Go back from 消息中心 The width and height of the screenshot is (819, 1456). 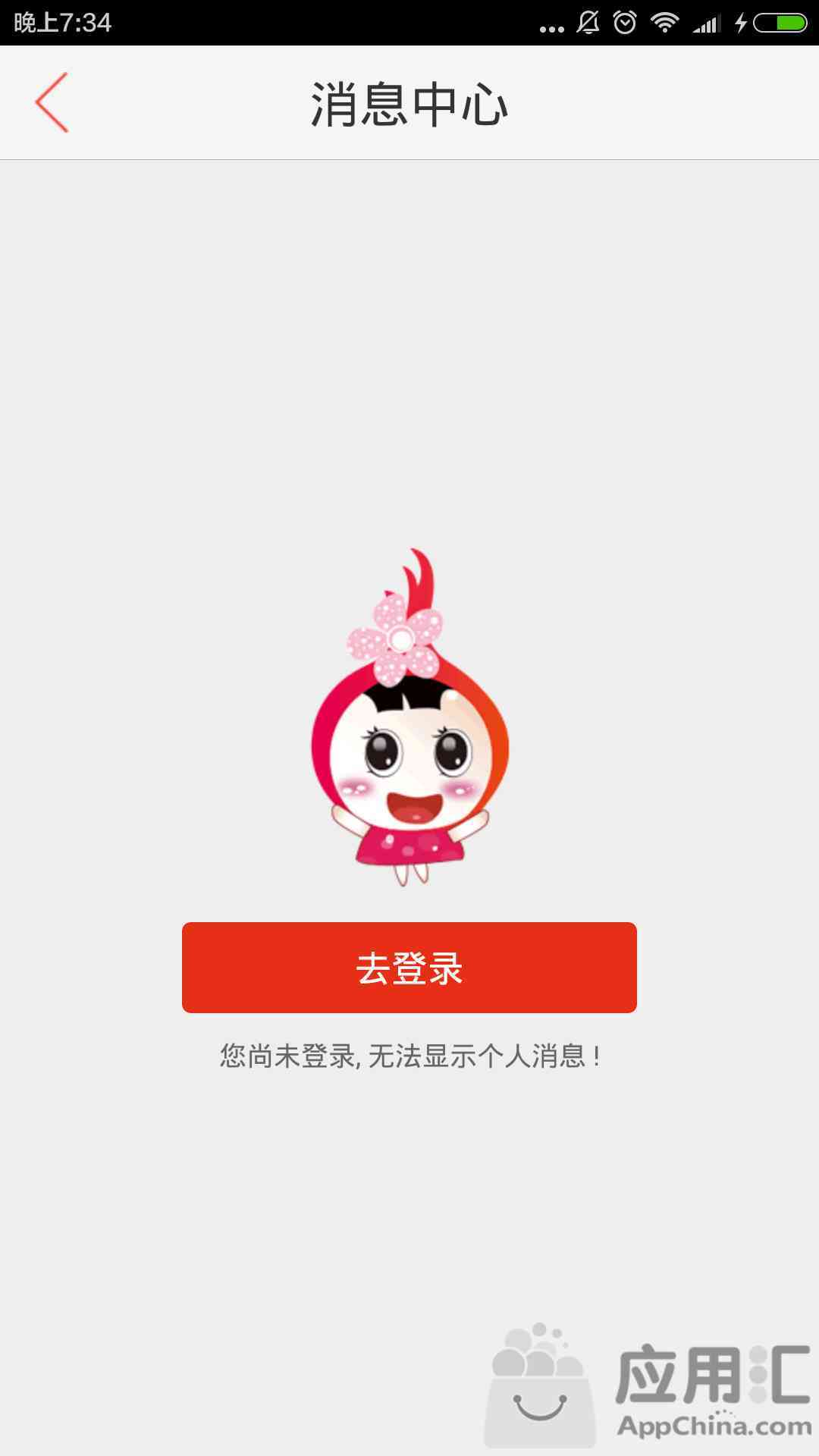point(52,102)
